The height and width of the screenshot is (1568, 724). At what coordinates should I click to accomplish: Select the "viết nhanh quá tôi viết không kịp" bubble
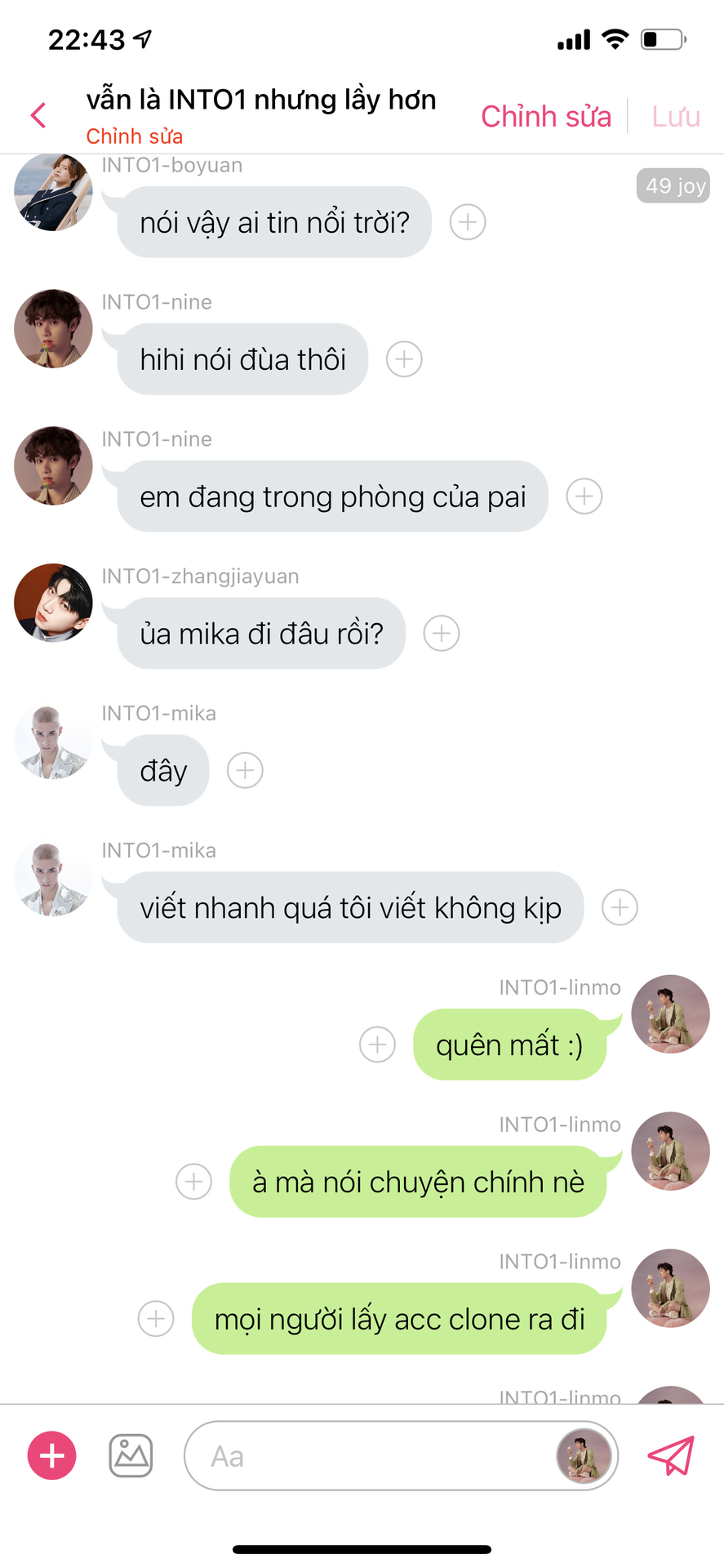[350, 908]
